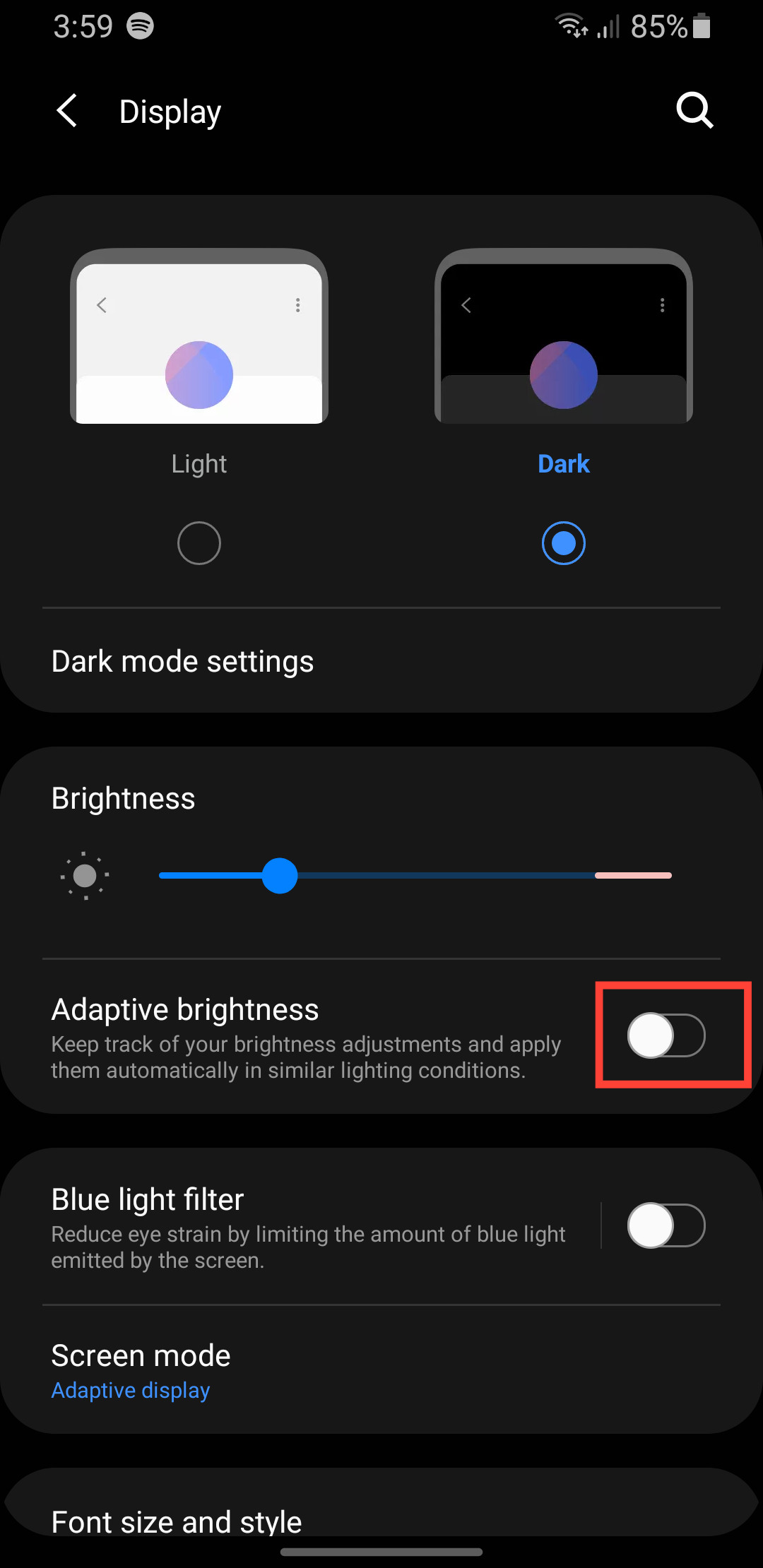Image resolution: width=763 pixels, height=1568 pixels.
Task: Open search in Display settings
Action: [x=694, y=110]
